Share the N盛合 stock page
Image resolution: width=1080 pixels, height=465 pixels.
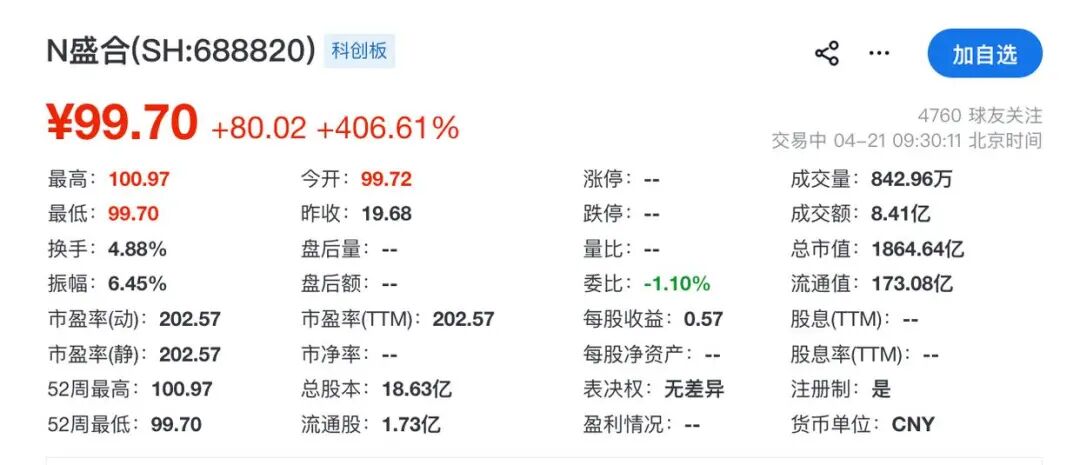click(827, 53)
